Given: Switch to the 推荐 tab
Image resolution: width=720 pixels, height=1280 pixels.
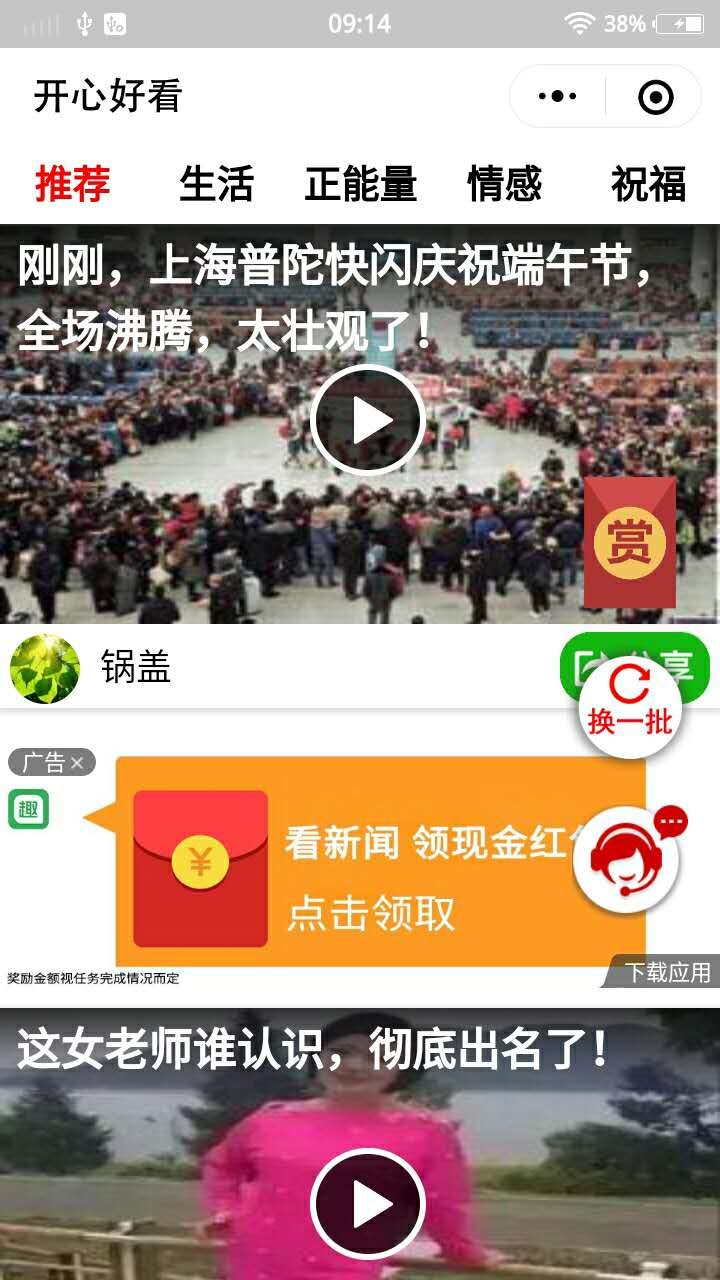Looking at the screenshot, I should (73, 185).
